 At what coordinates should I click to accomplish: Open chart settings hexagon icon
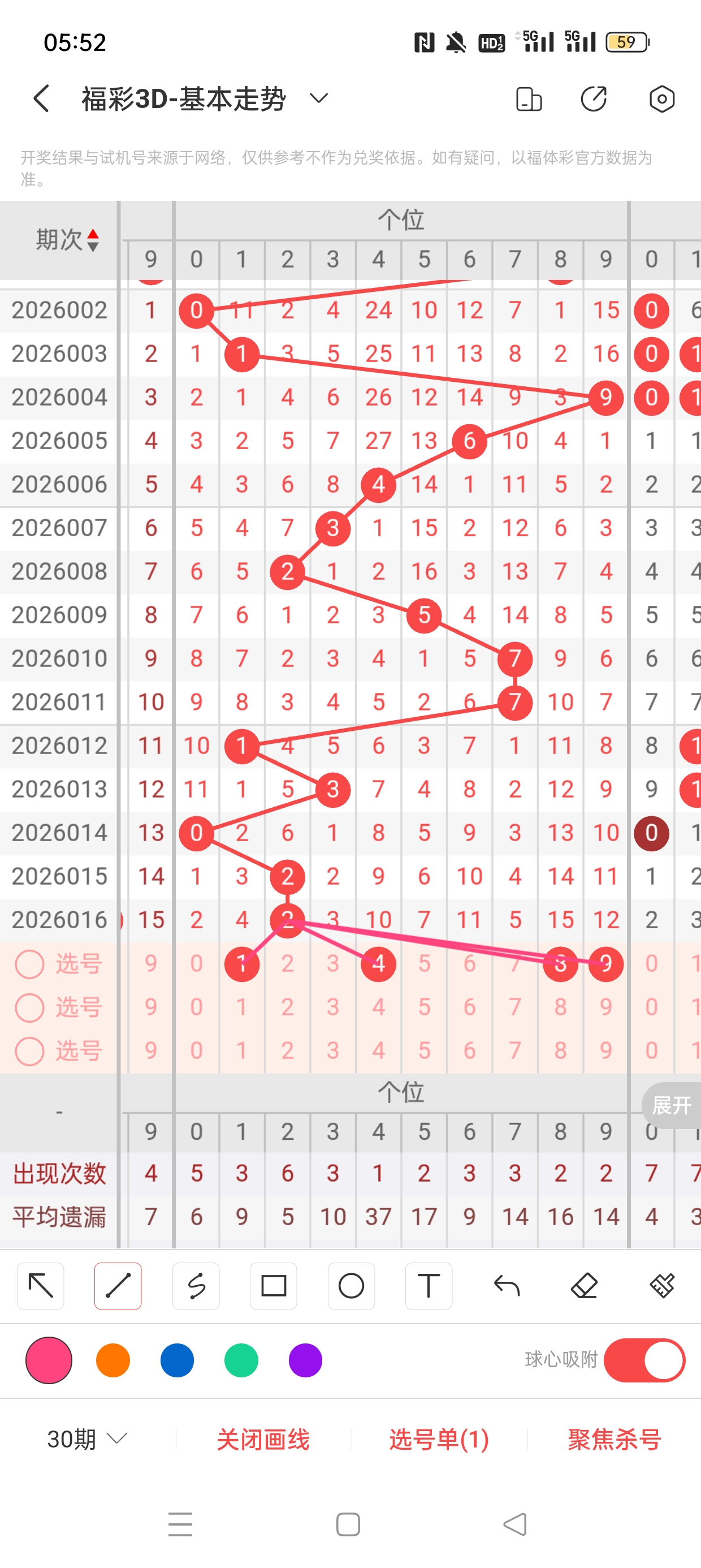(x=661, y=99)
